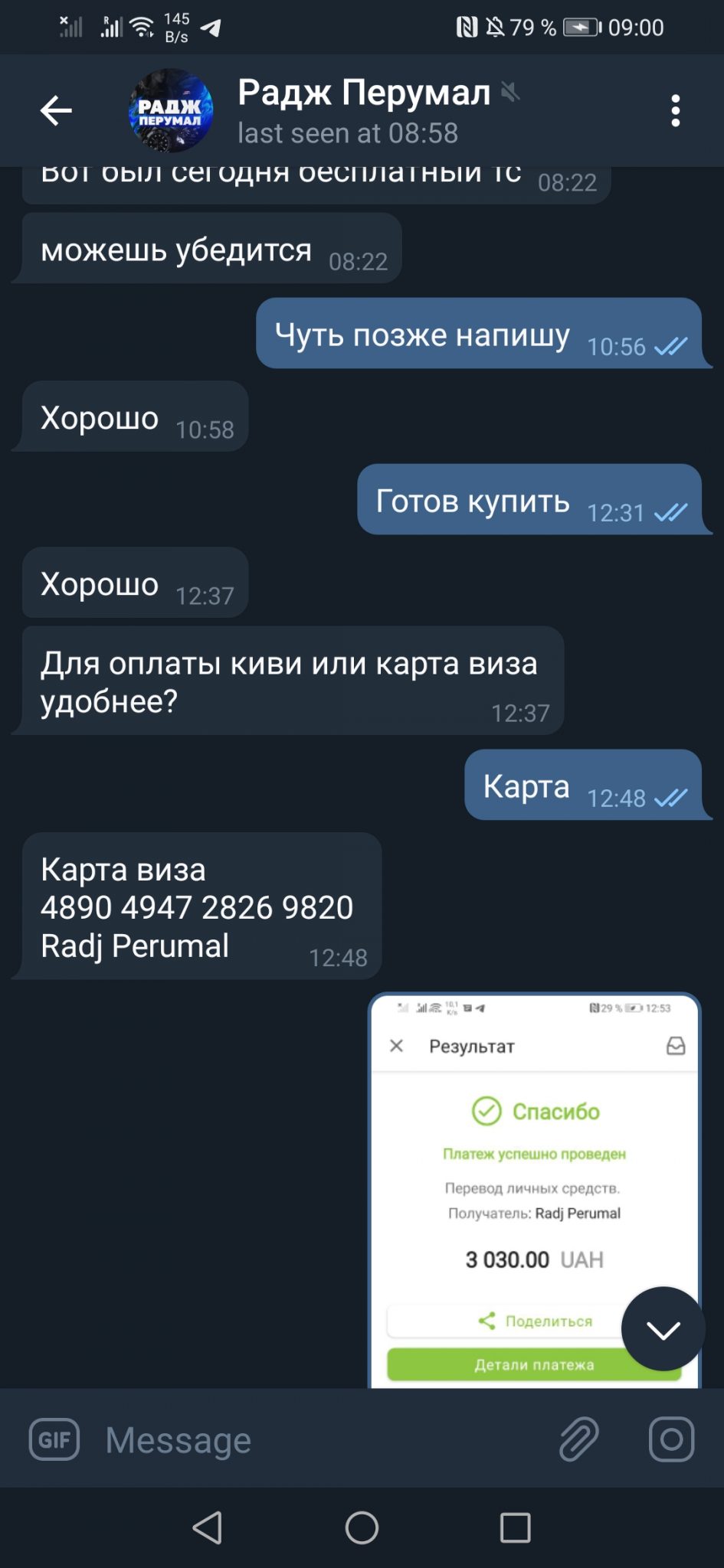Open the payment receipt image

tap(535, 1191)
